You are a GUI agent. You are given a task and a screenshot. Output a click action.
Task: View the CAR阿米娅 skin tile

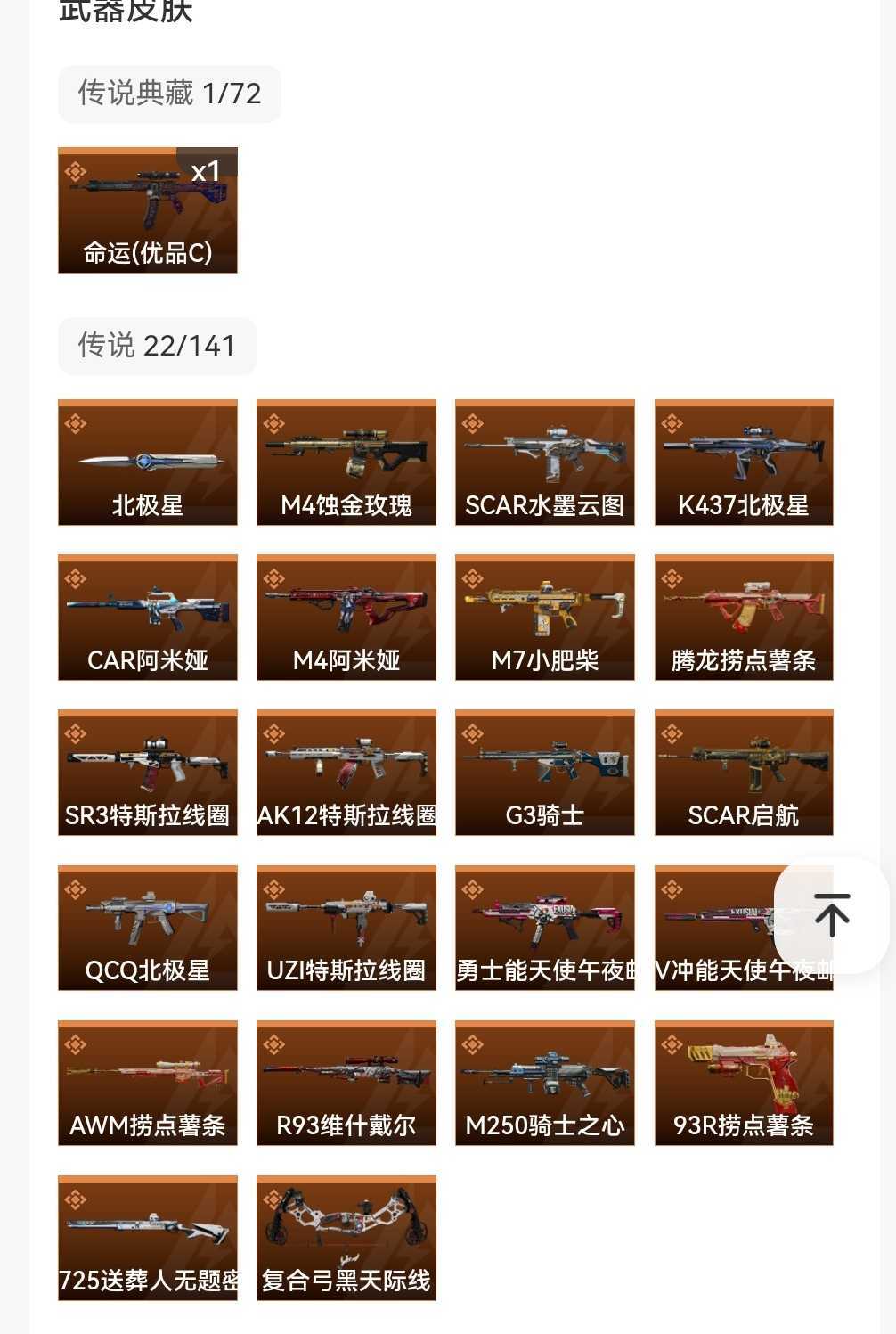coord(148,618)
